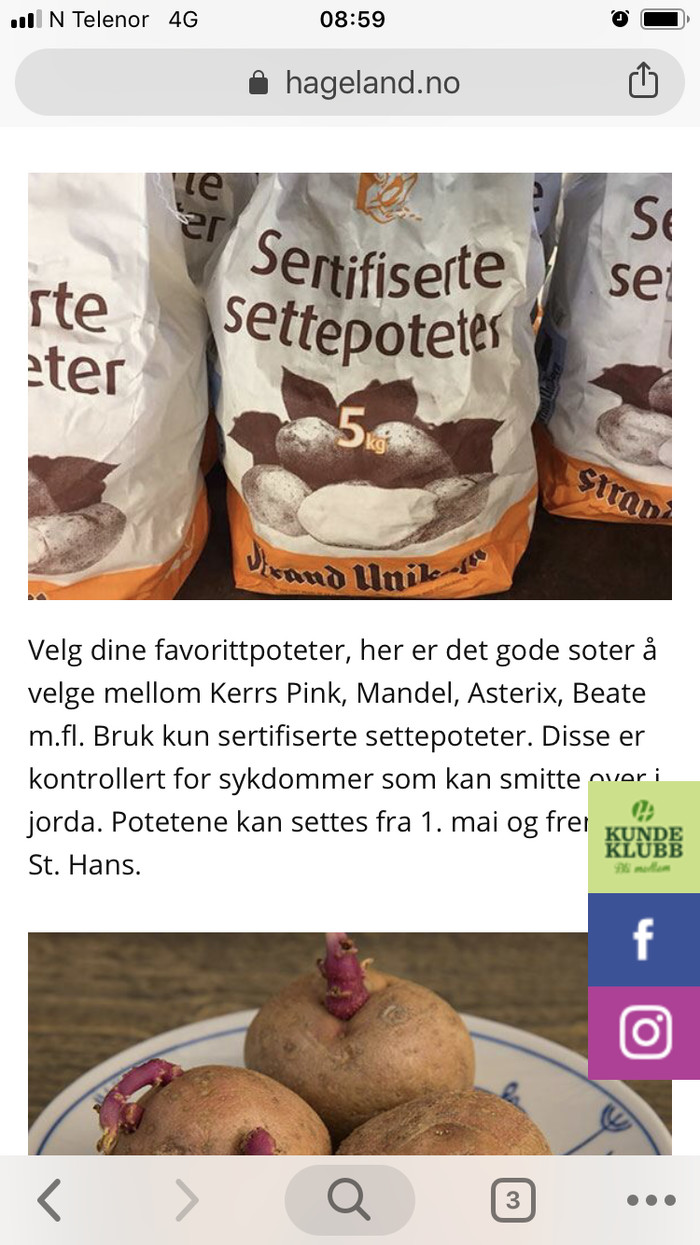
Task: Share this page via share icon
Action: (x=643, y=81)
